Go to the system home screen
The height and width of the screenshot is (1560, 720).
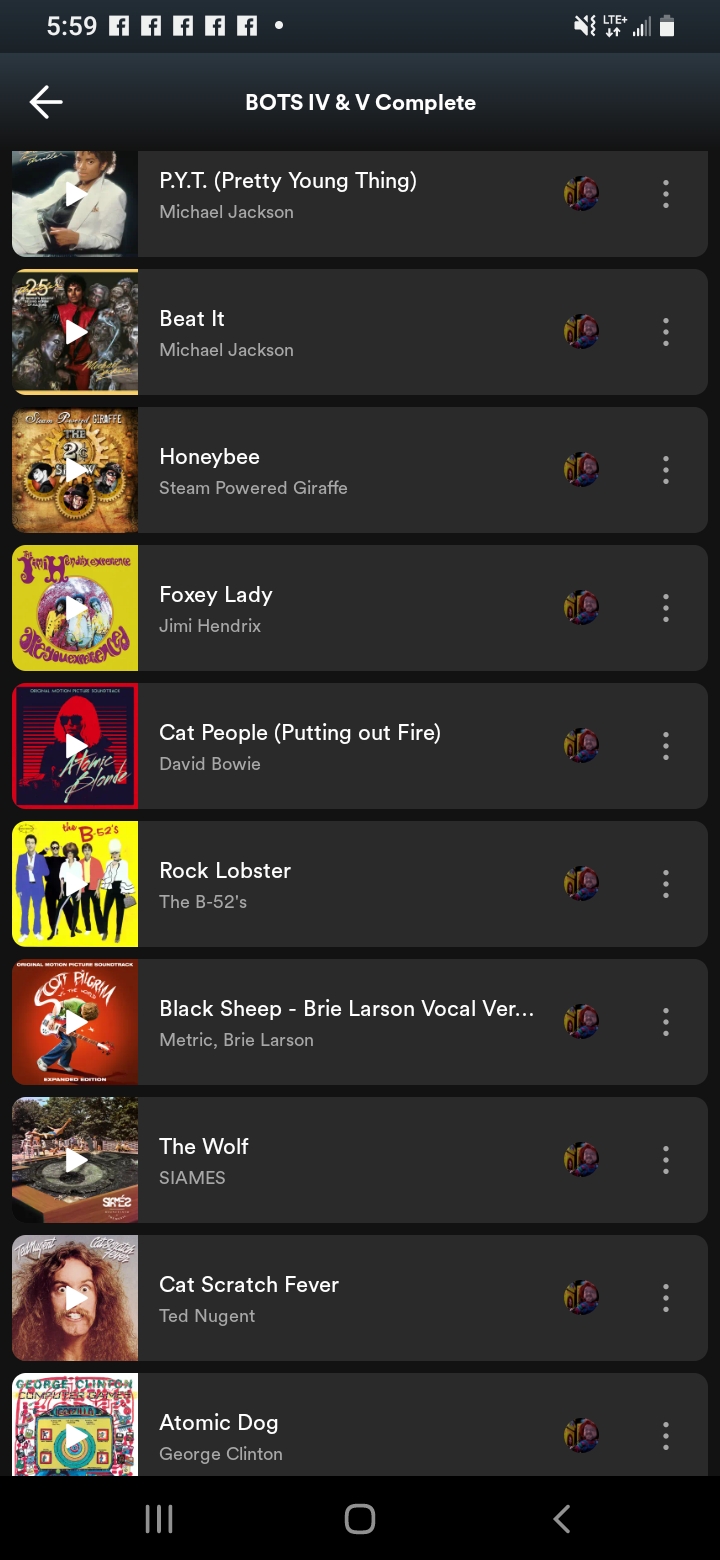tap(360, 1519)
